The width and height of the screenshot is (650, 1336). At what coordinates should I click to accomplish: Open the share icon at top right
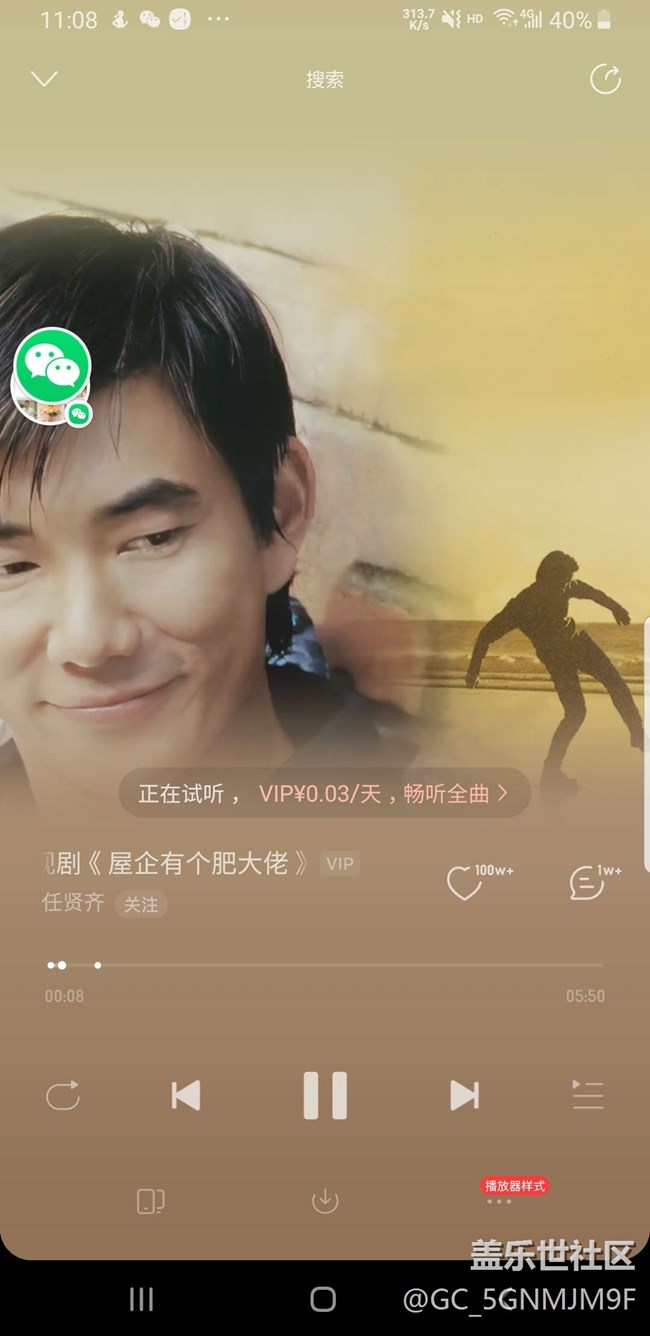(x=605, y=79)
